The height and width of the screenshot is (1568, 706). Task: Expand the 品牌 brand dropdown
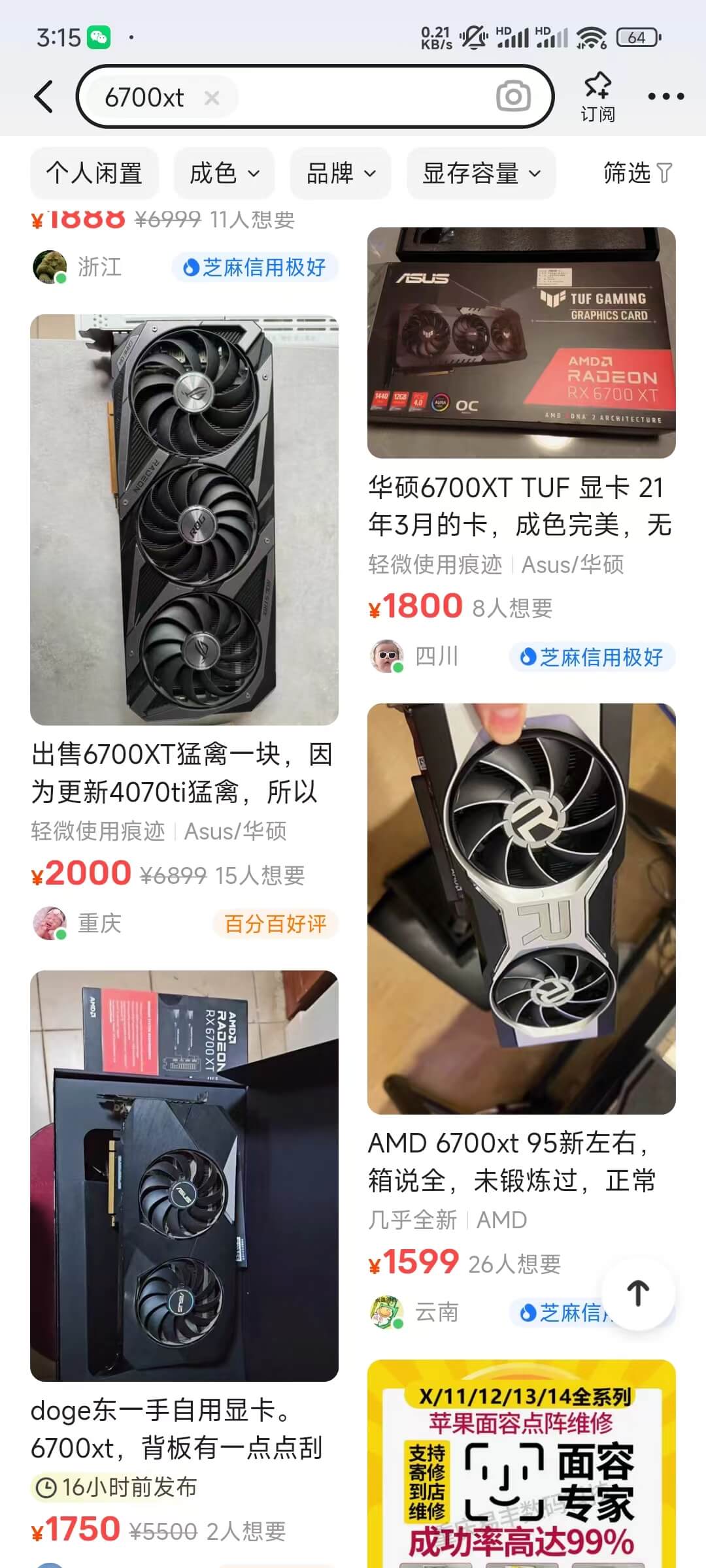339,173
